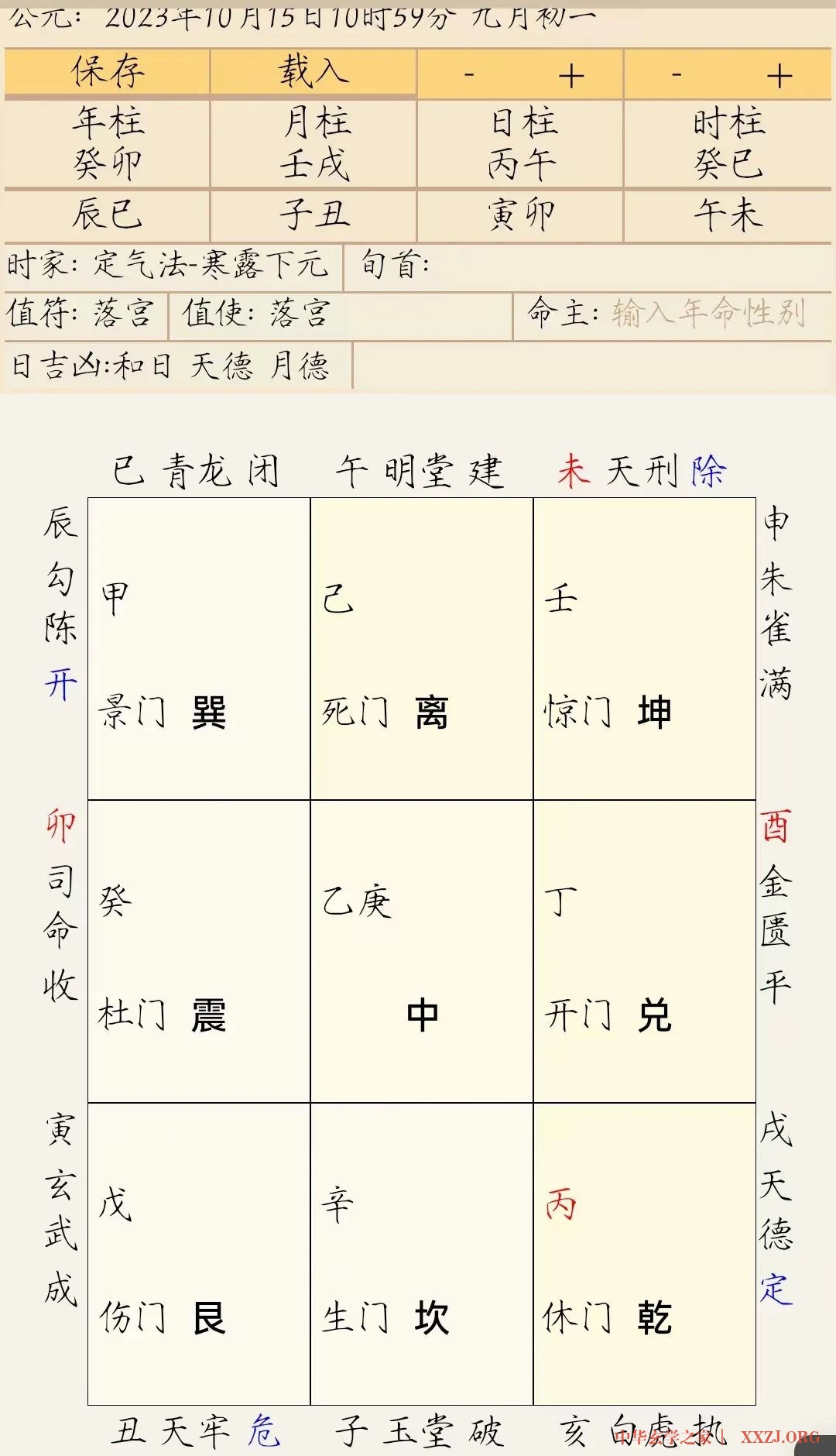Viewport: 836px width, 1456px height.
Task: Tap the minus button above 时柱
Action: click(x=677, y=75)
